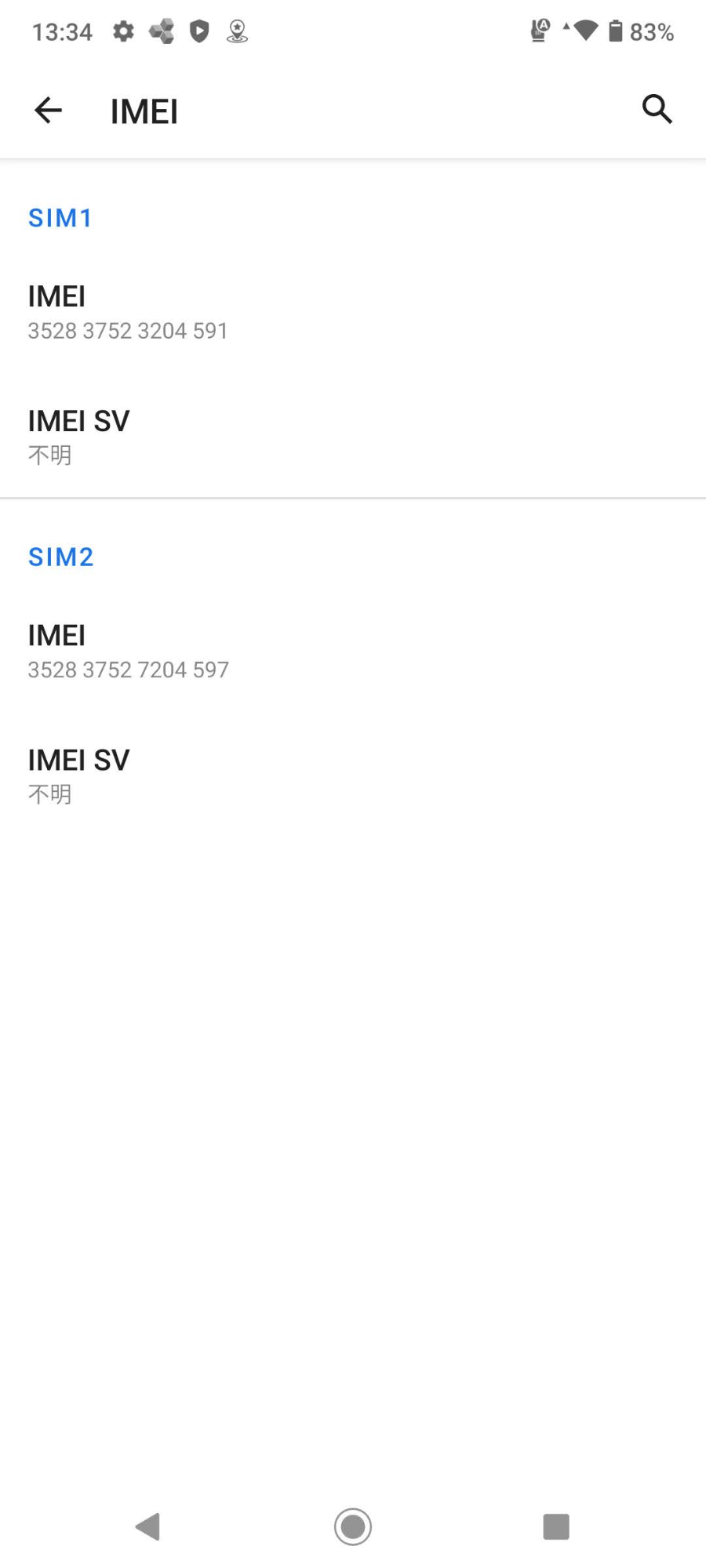Tap the SIM1 IMEI number row
Screen dimensions: 706x1568
353,312
